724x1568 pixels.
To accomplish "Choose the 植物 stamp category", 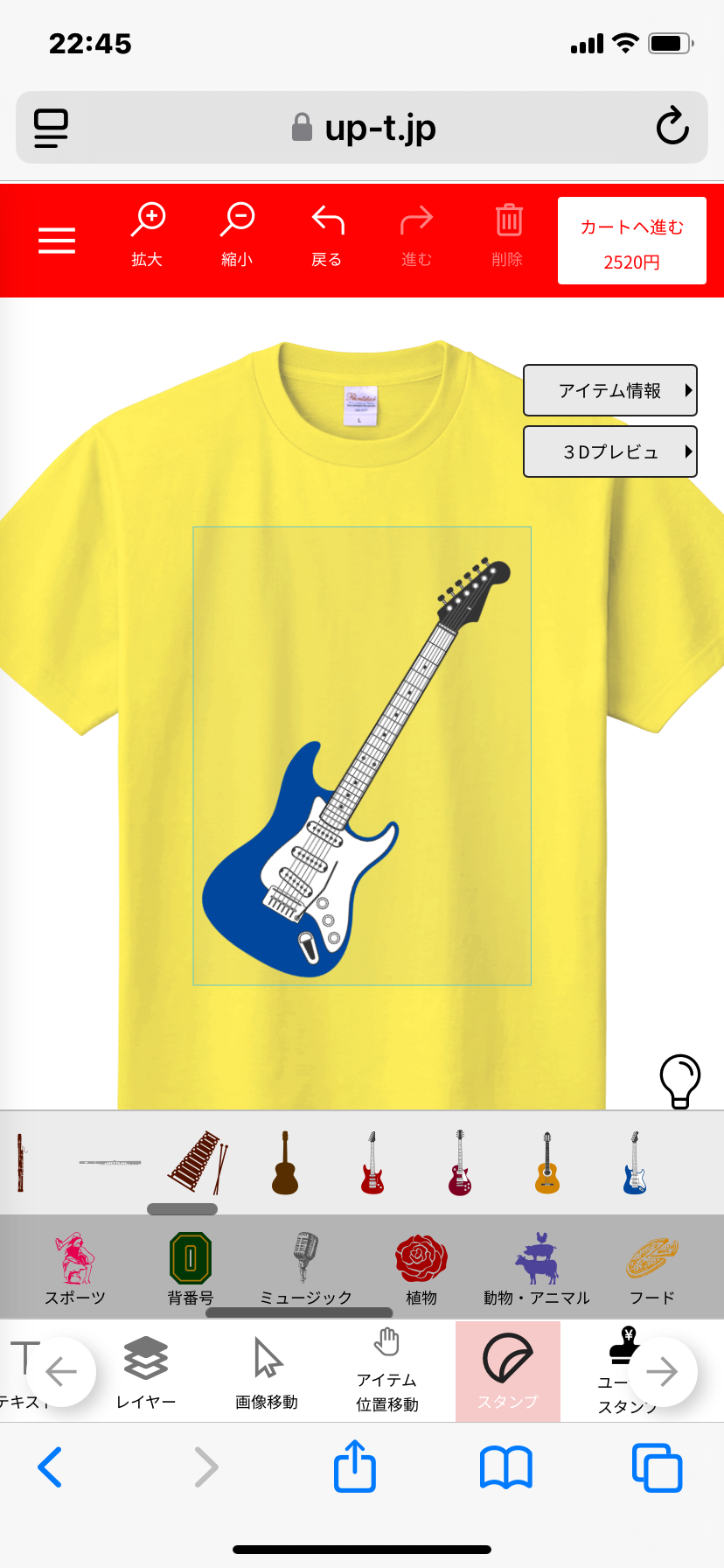I will coord(421,1268).
